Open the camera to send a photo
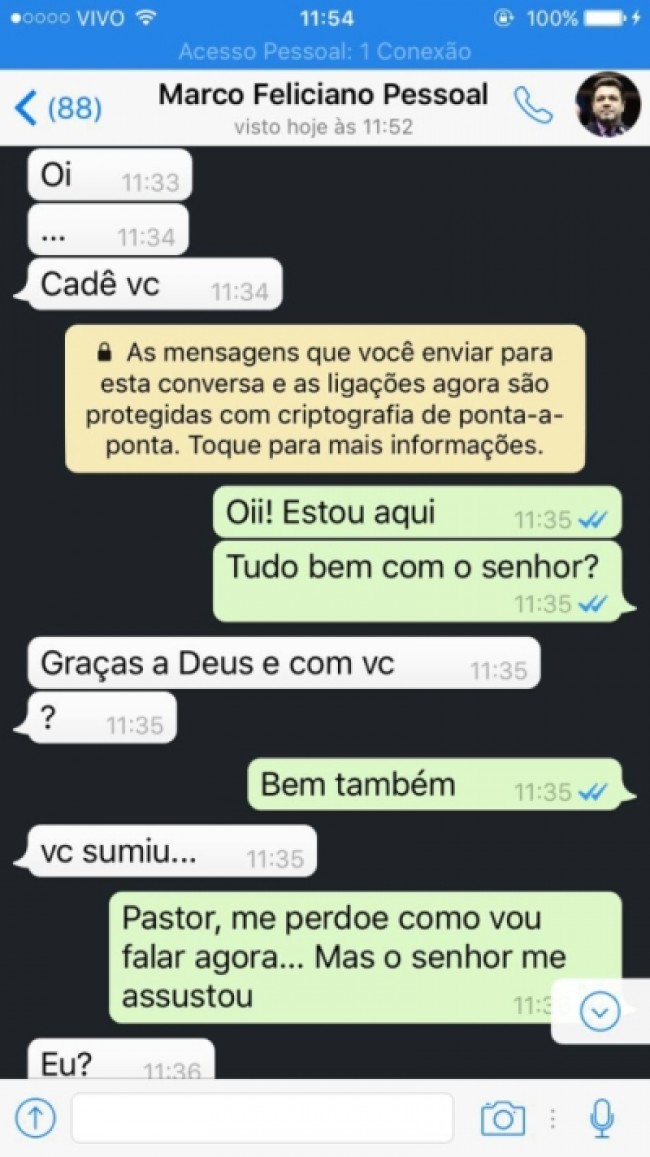This screenshot has width=650, height=1157. tap(502, 1117)
